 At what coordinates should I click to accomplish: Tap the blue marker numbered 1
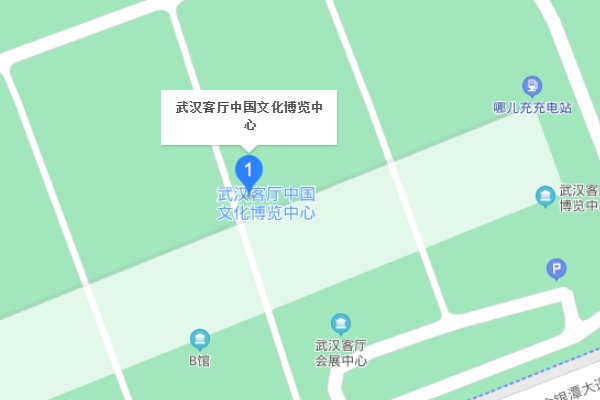point(249,170)
